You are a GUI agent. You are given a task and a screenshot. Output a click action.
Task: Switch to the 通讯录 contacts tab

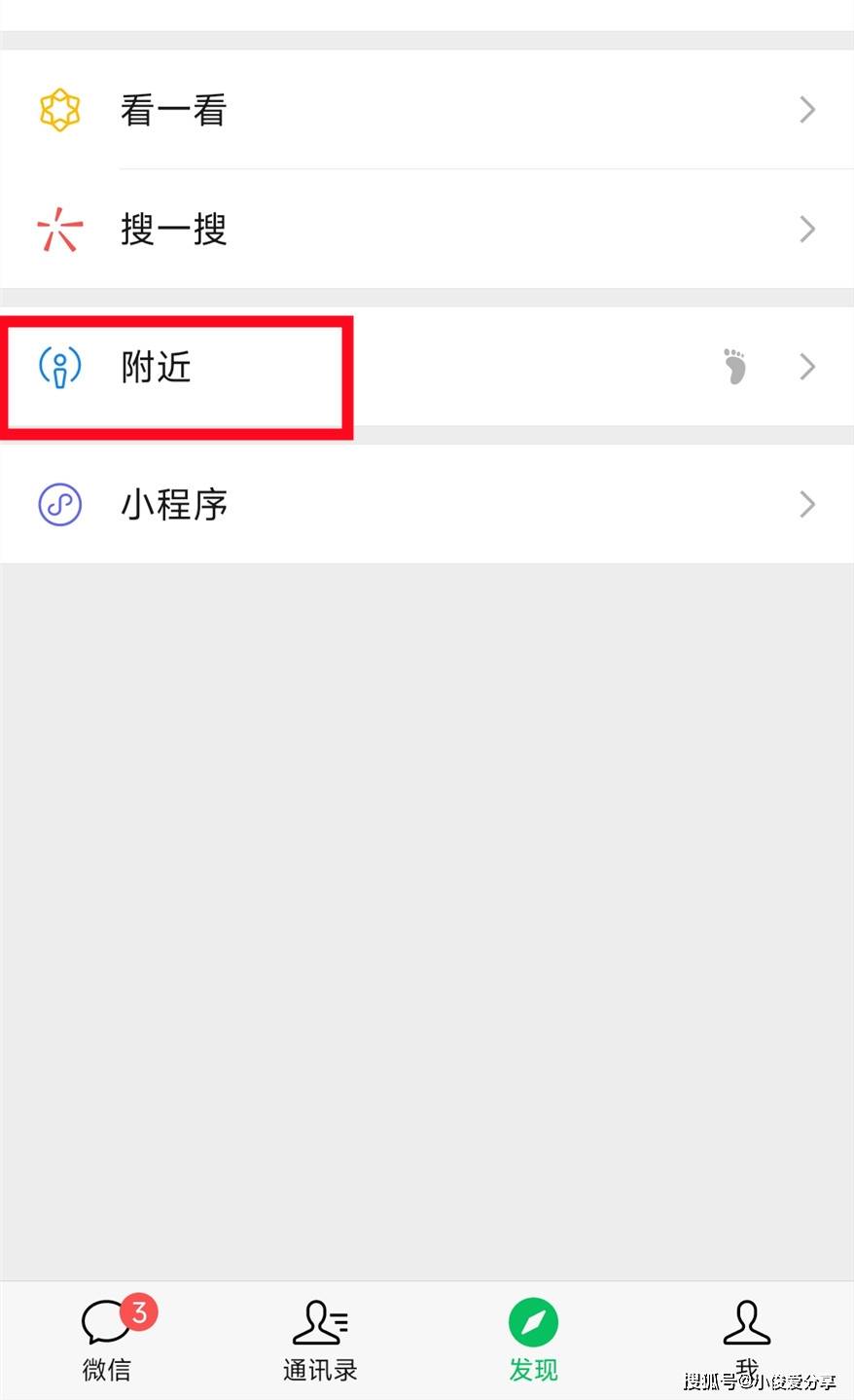point(320,1341)
